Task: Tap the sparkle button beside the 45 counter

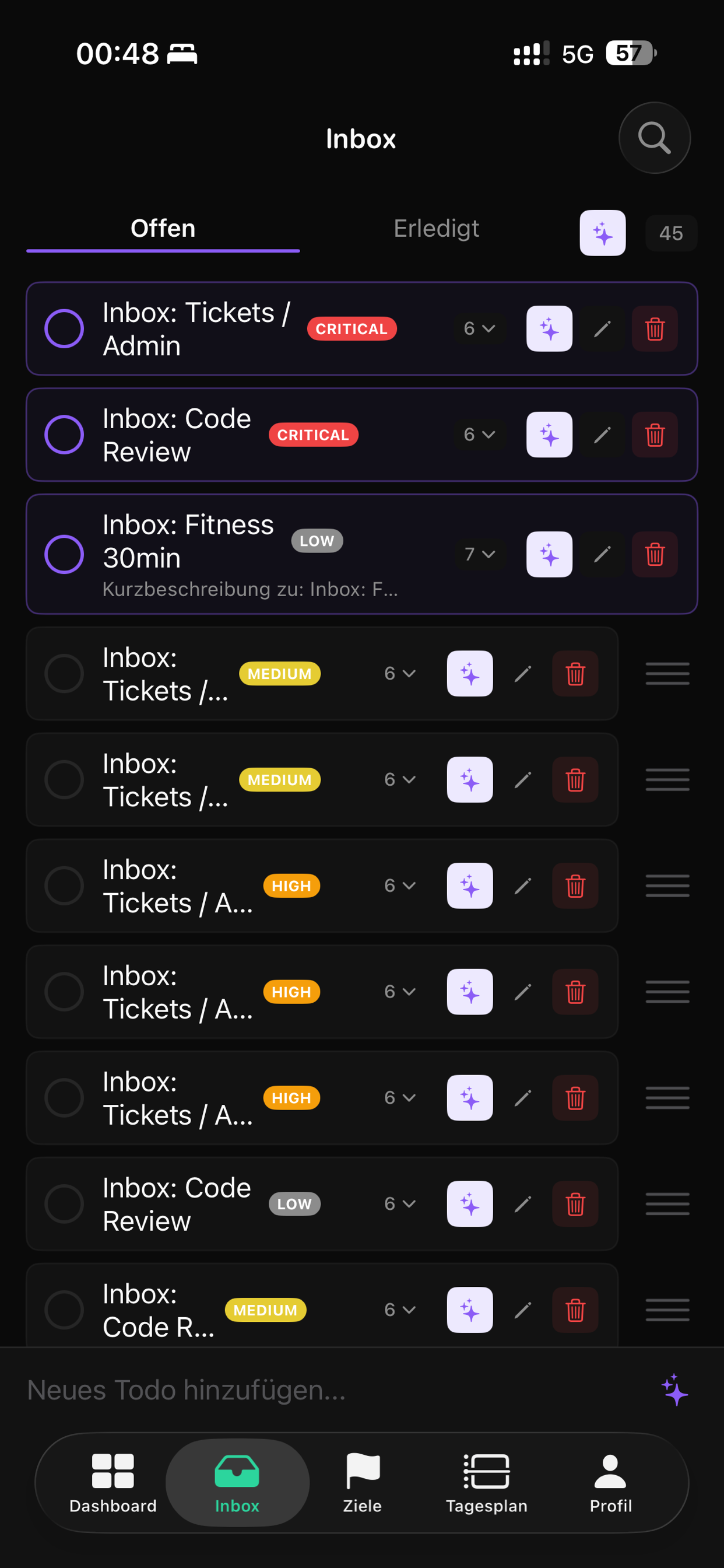Action: [x=602, y=233]
